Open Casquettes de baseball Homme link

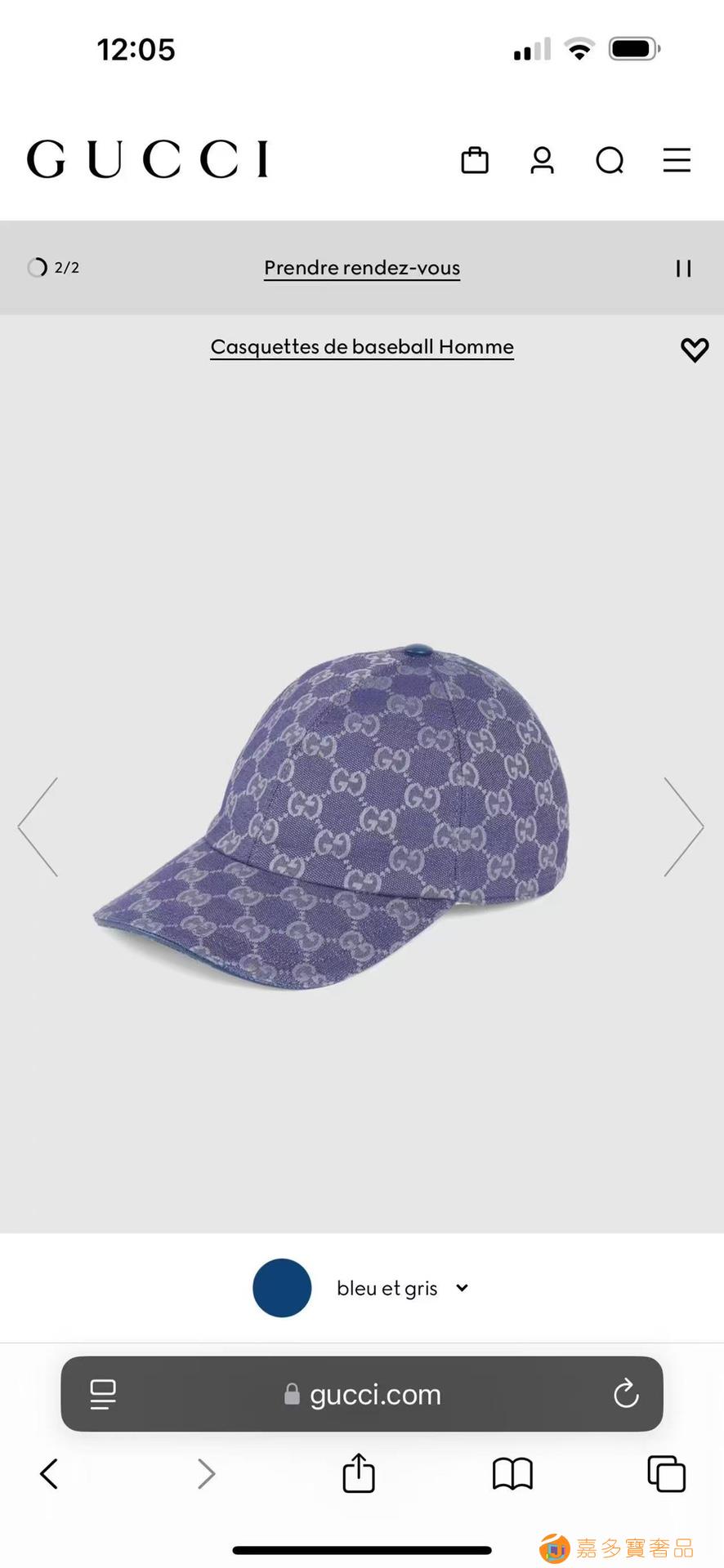coord(362,347)
